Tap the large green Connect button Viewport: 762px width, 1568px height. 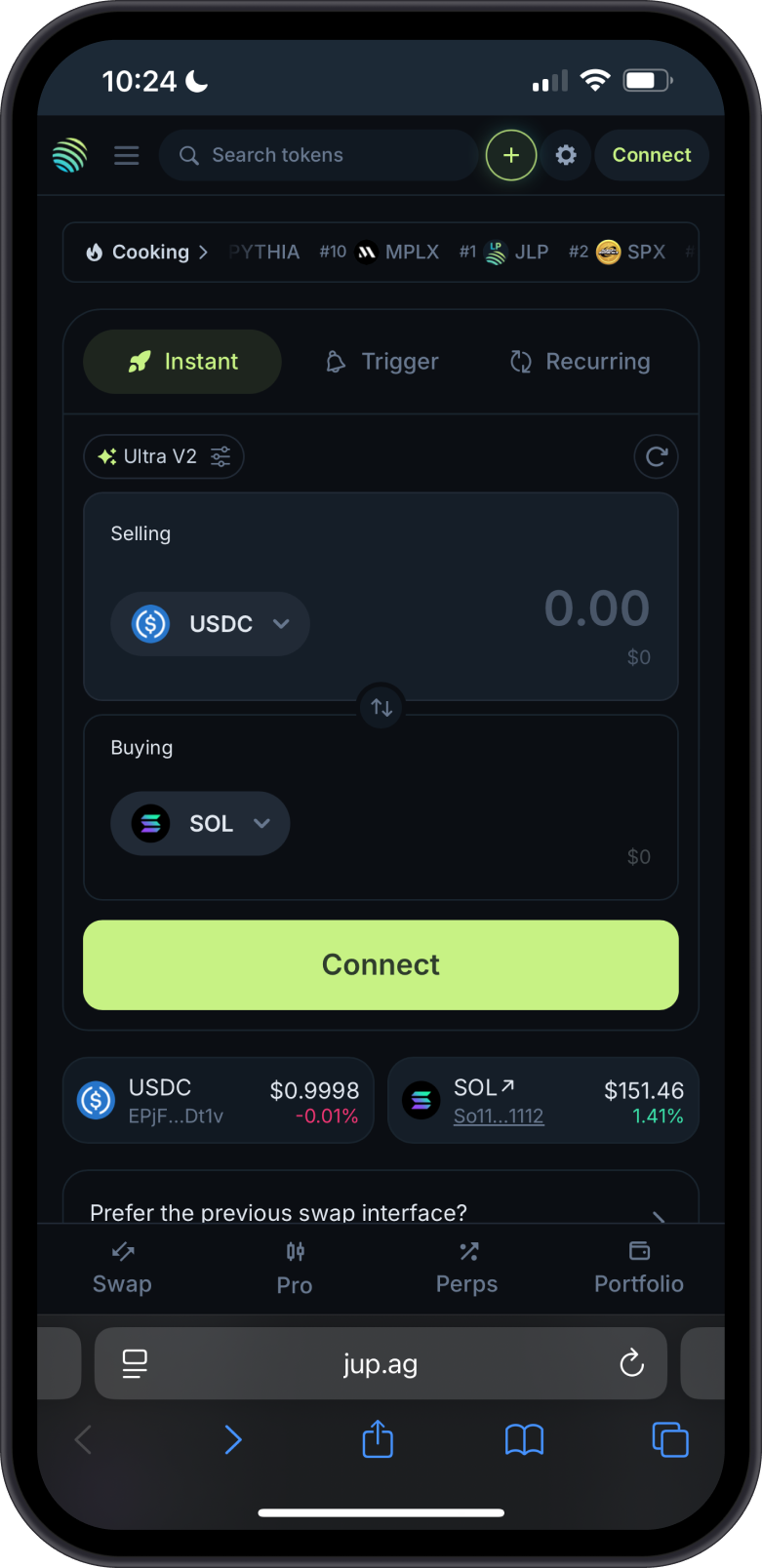381,964
